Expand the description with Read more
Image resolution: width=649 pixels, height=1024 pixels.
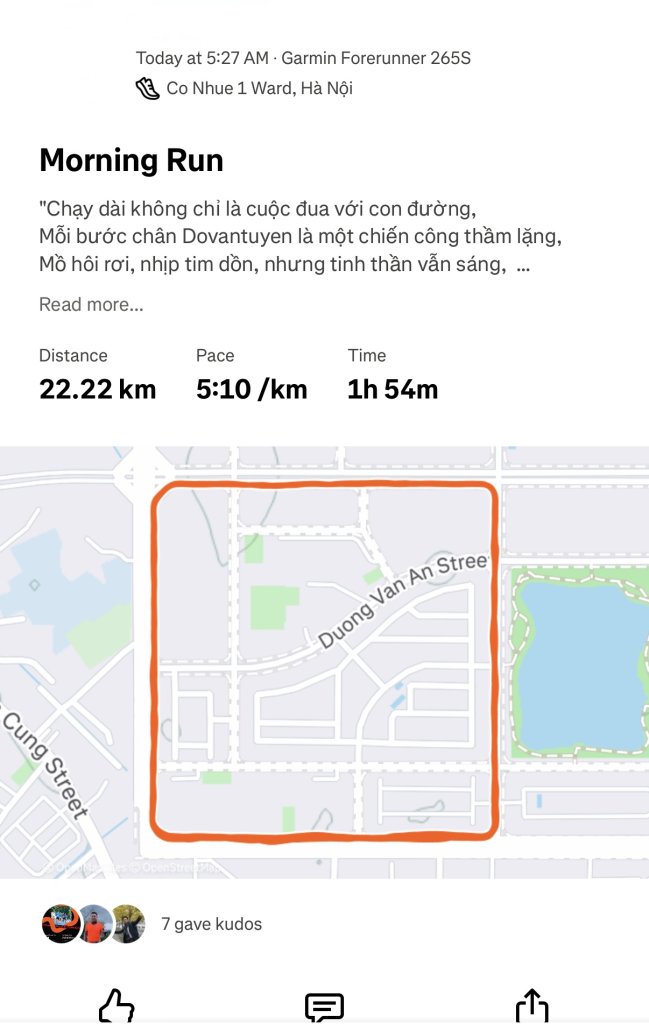click(x=91, y=305)
